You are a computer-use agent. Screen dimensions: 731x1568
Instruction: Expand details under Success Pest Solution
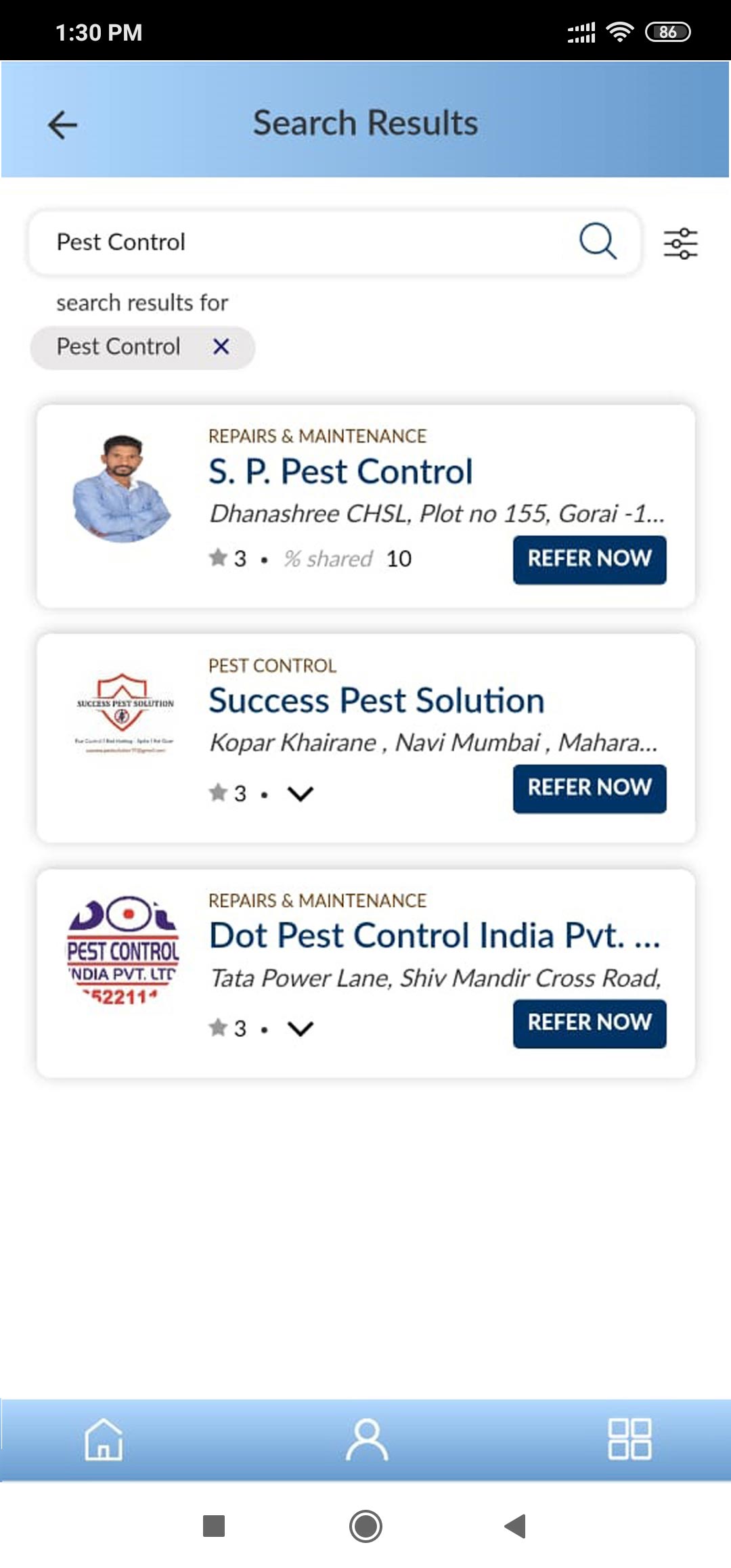(301, 793)
